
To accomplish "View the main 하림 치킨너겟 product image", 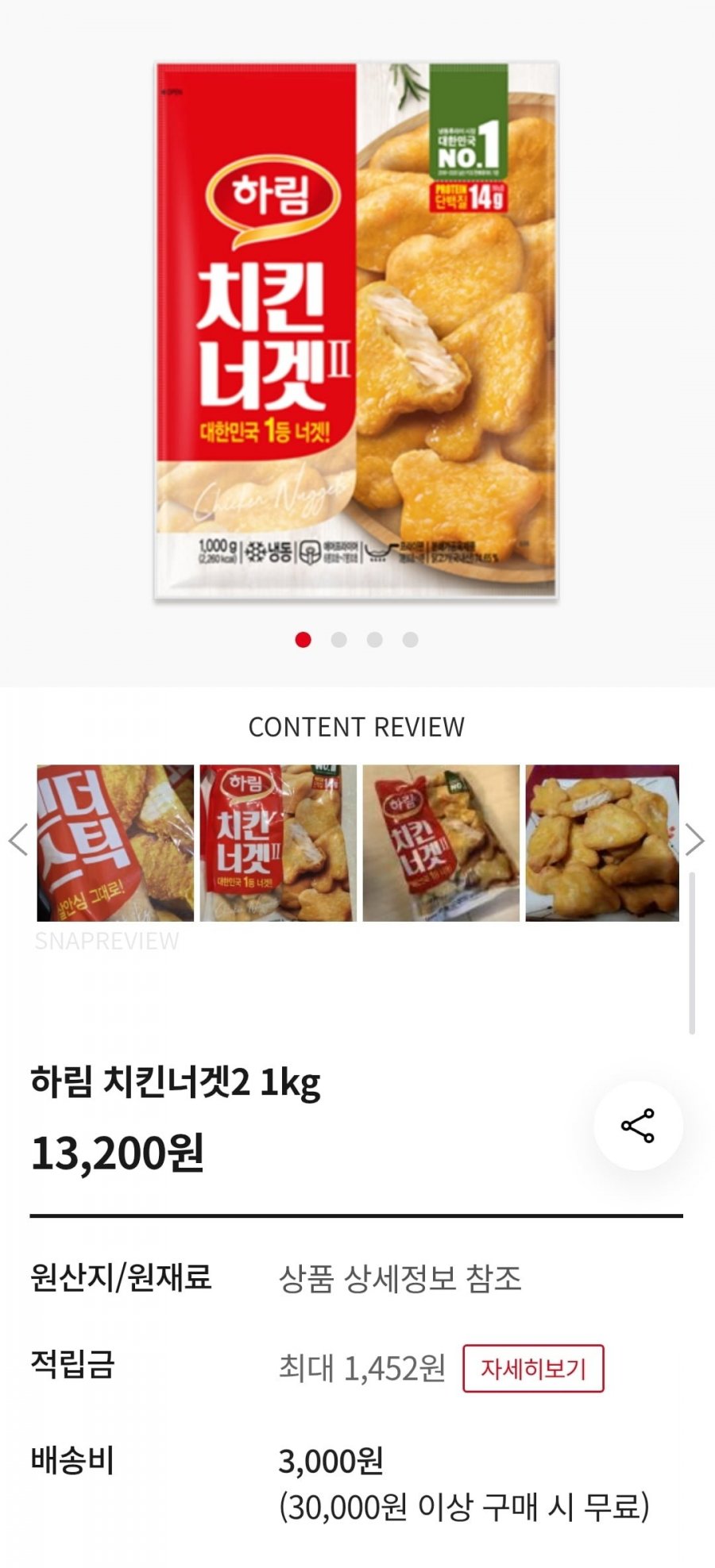I will tap(356, 330).
